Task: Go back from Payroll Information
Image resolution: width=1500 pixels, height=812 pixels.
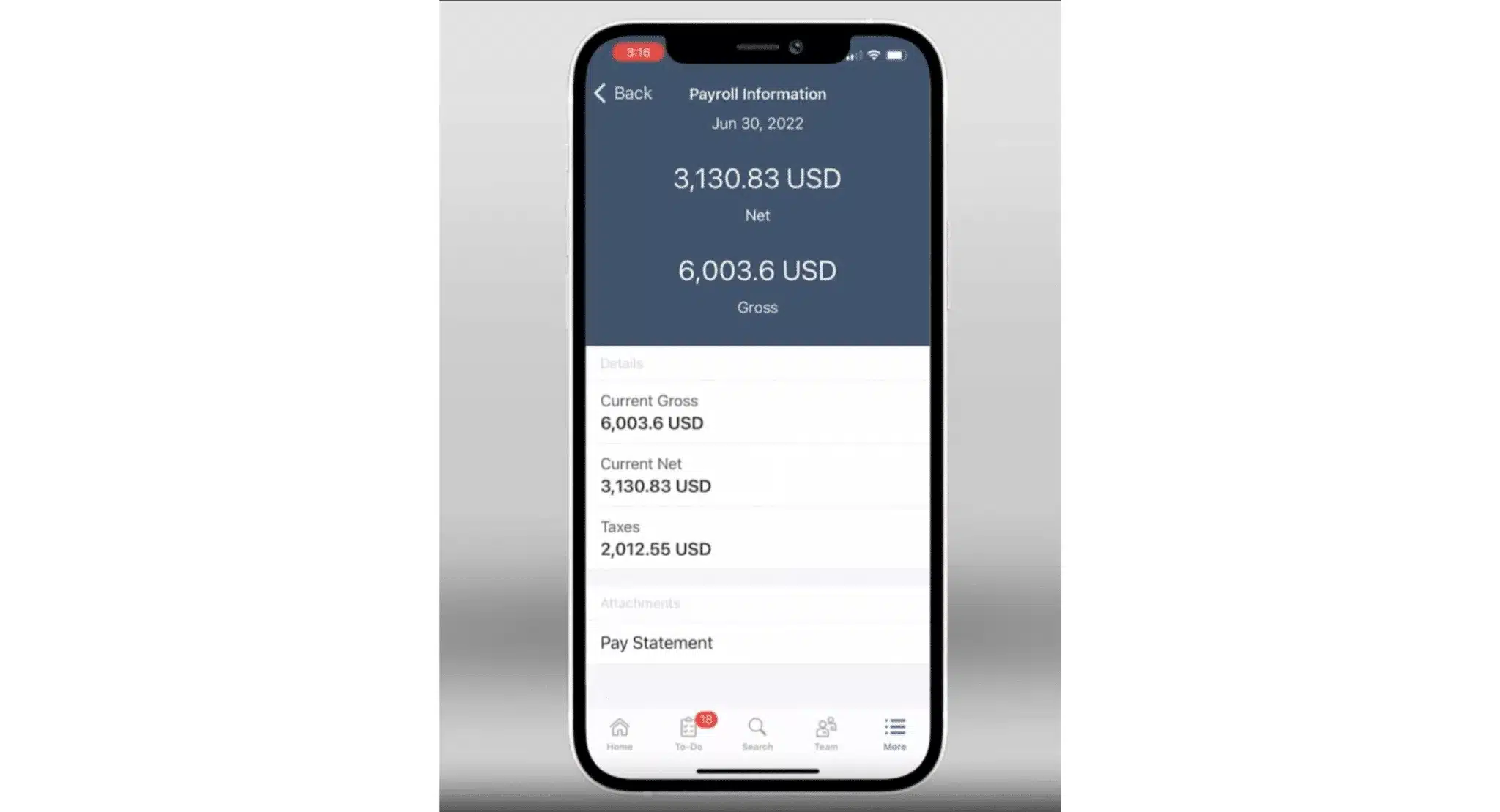Action: coord(623,93)
